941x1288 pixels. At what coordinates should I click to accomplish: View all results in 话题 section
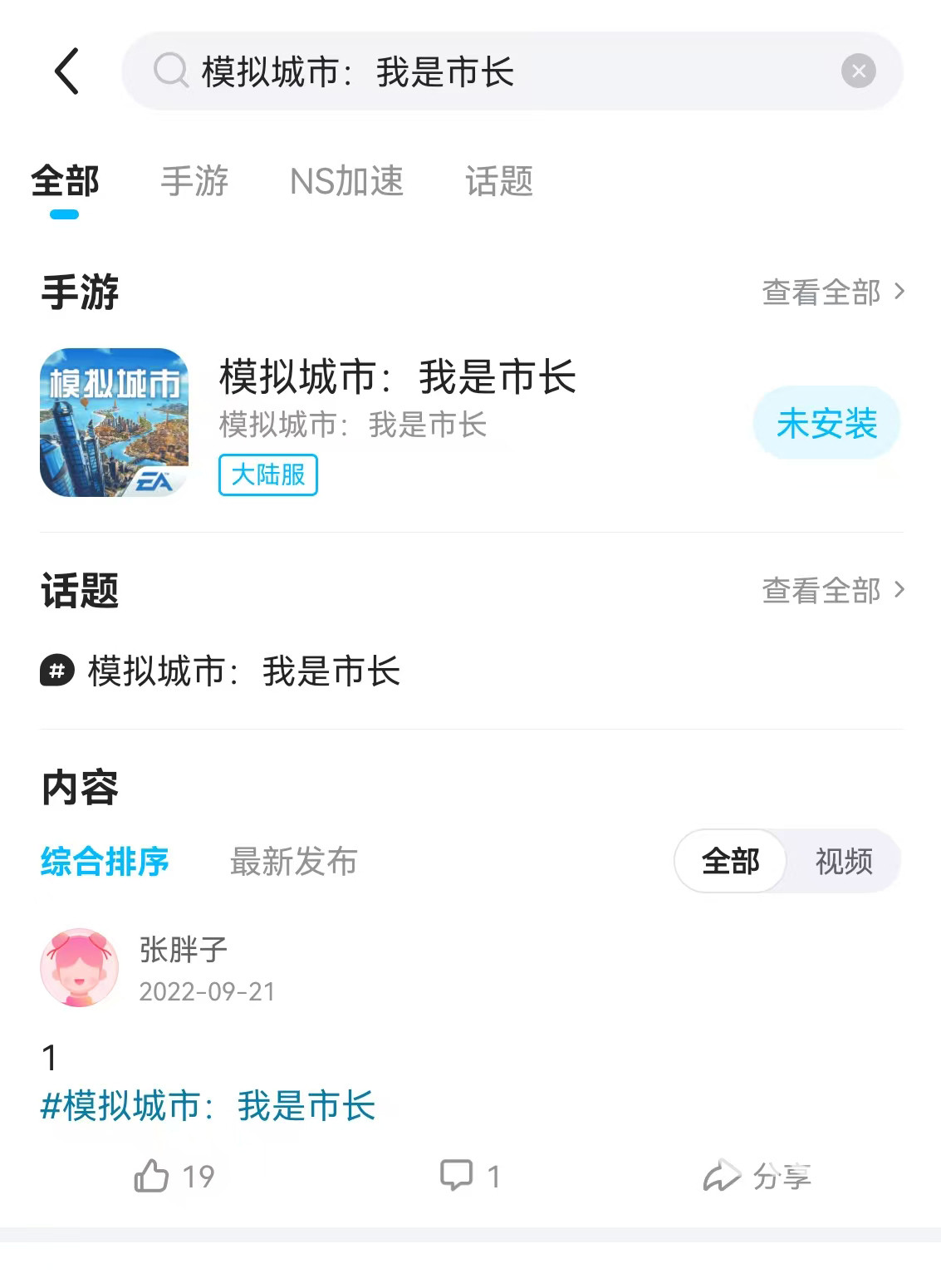(x=832, y=590)
